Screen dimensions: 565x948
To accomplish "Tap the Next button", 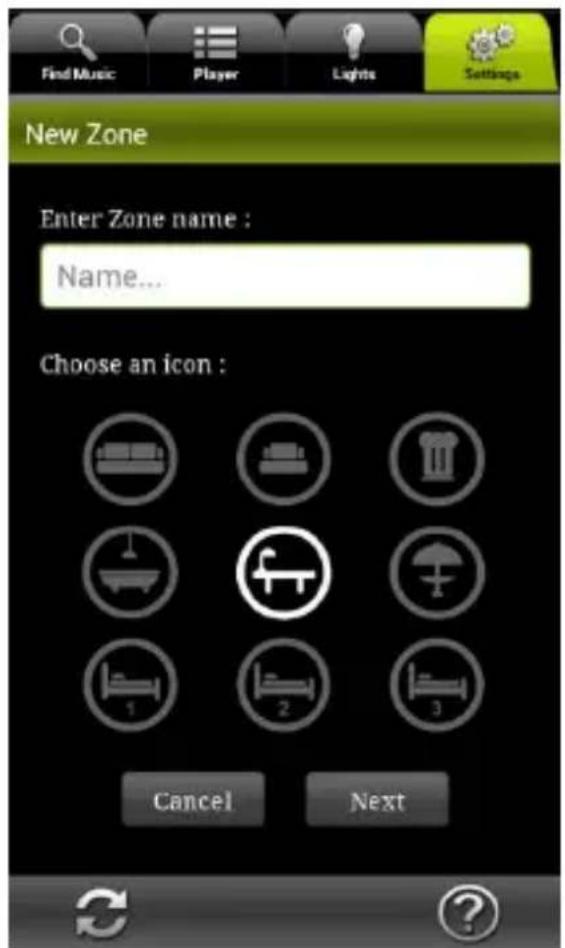I will tap(377, 799).
